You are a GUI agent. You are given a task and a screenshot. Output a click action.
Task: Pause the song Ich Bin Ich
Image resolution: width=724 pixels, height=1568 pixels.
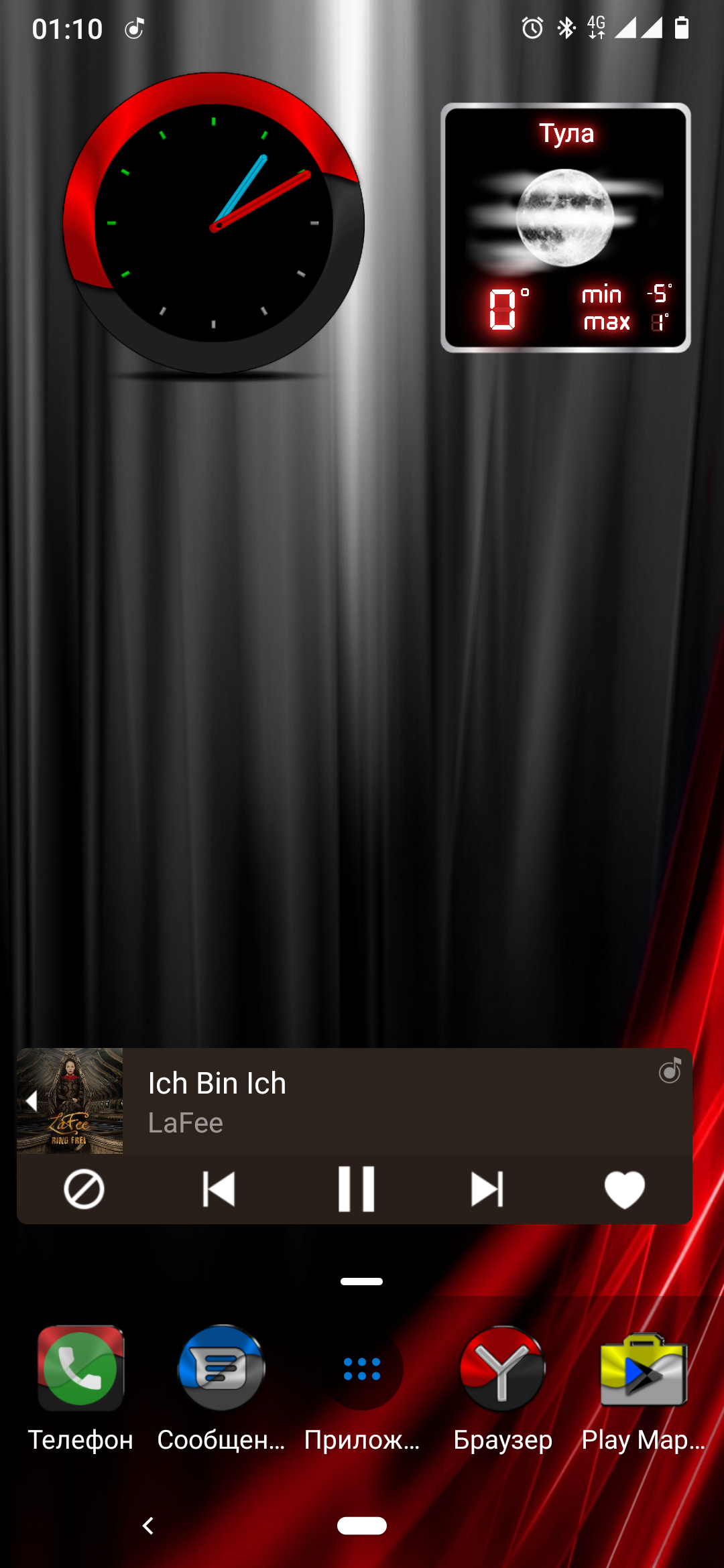point(356,1189)
